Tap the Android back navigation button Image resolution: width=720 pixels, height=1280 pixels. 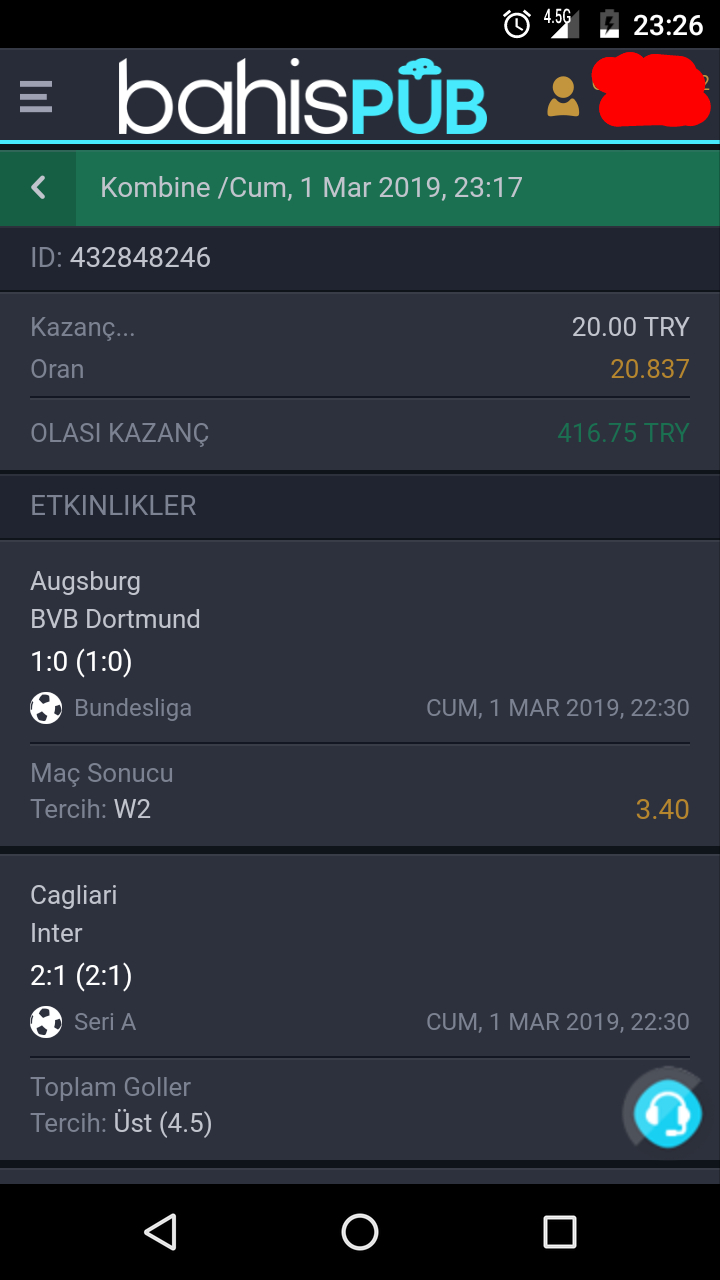(x=160, y=1232)
